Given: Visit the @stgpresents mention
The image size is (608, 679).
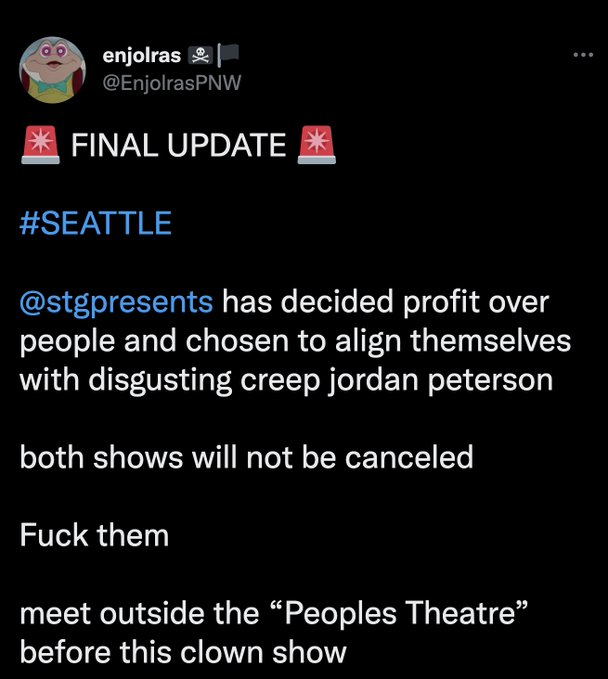Looking at the screenshot, I should [116, 301].
